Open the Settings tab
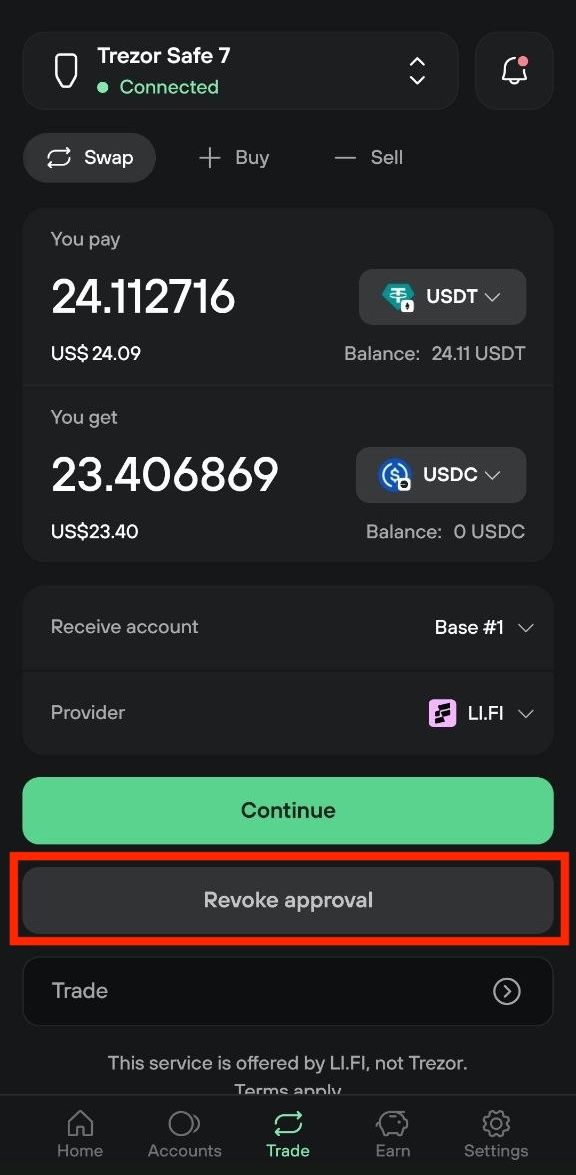The width and height of the screenshot is (576, 1175). pyautogui.click(x=496, y=1135)
